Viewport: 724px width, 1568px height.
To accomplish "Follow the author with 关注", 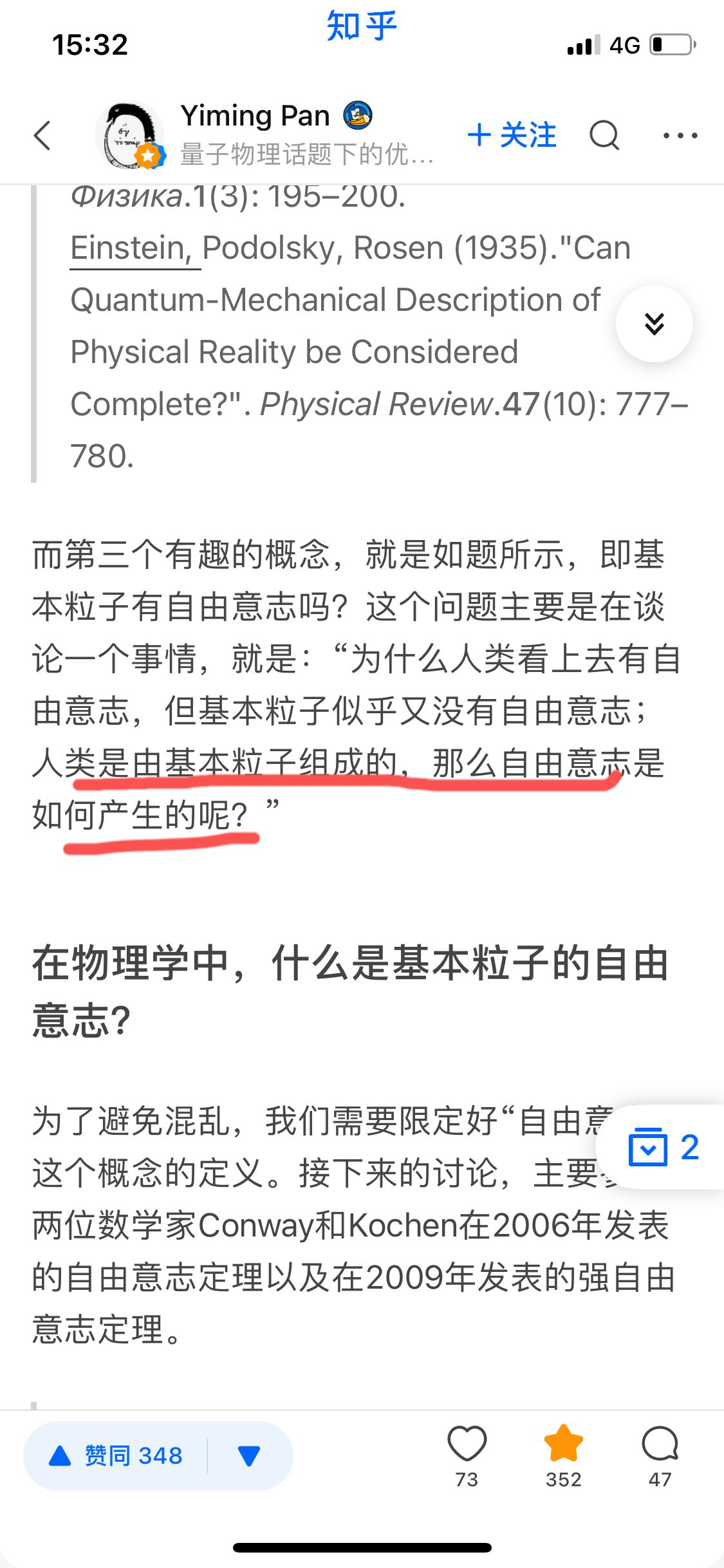I will [x=512, y=135].
